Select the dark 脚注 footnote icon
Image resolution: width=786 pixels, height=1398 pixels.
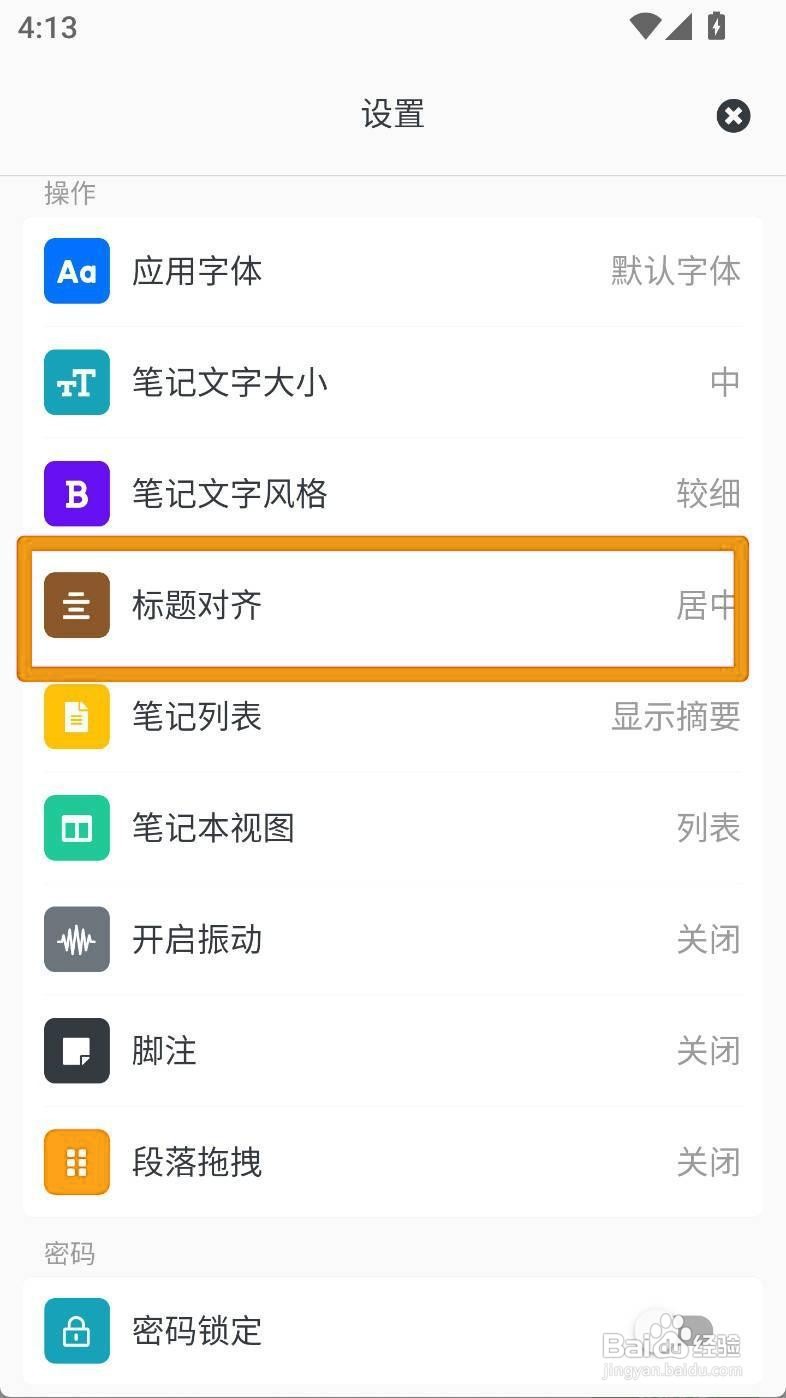(x=76, y=1050)
